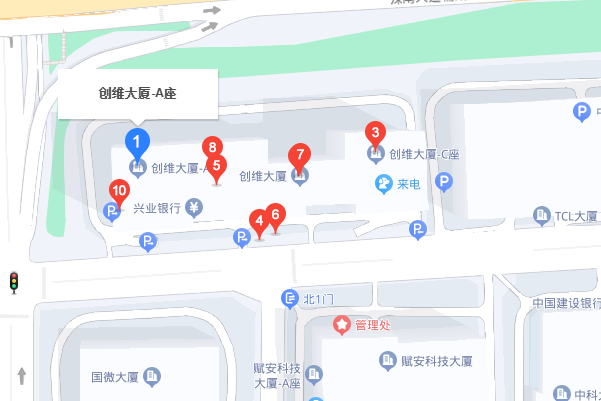This screenshot has height=401, width=601.
Task: Select red marker number 7
Action: point(298,155)
